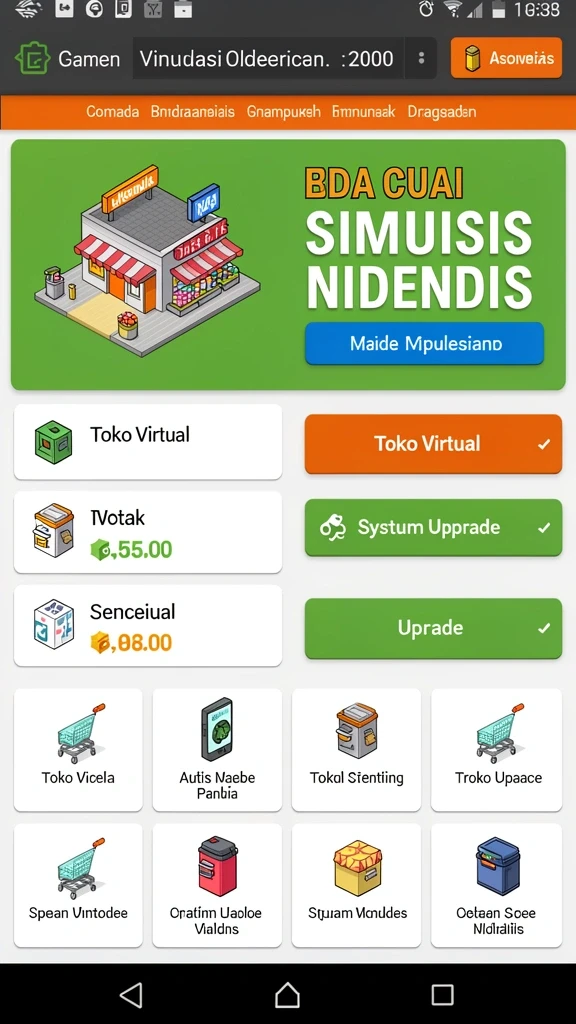Switch to the Comada tab
The width and height of the screenshot is (576, 1024).
tap(112, 112)
